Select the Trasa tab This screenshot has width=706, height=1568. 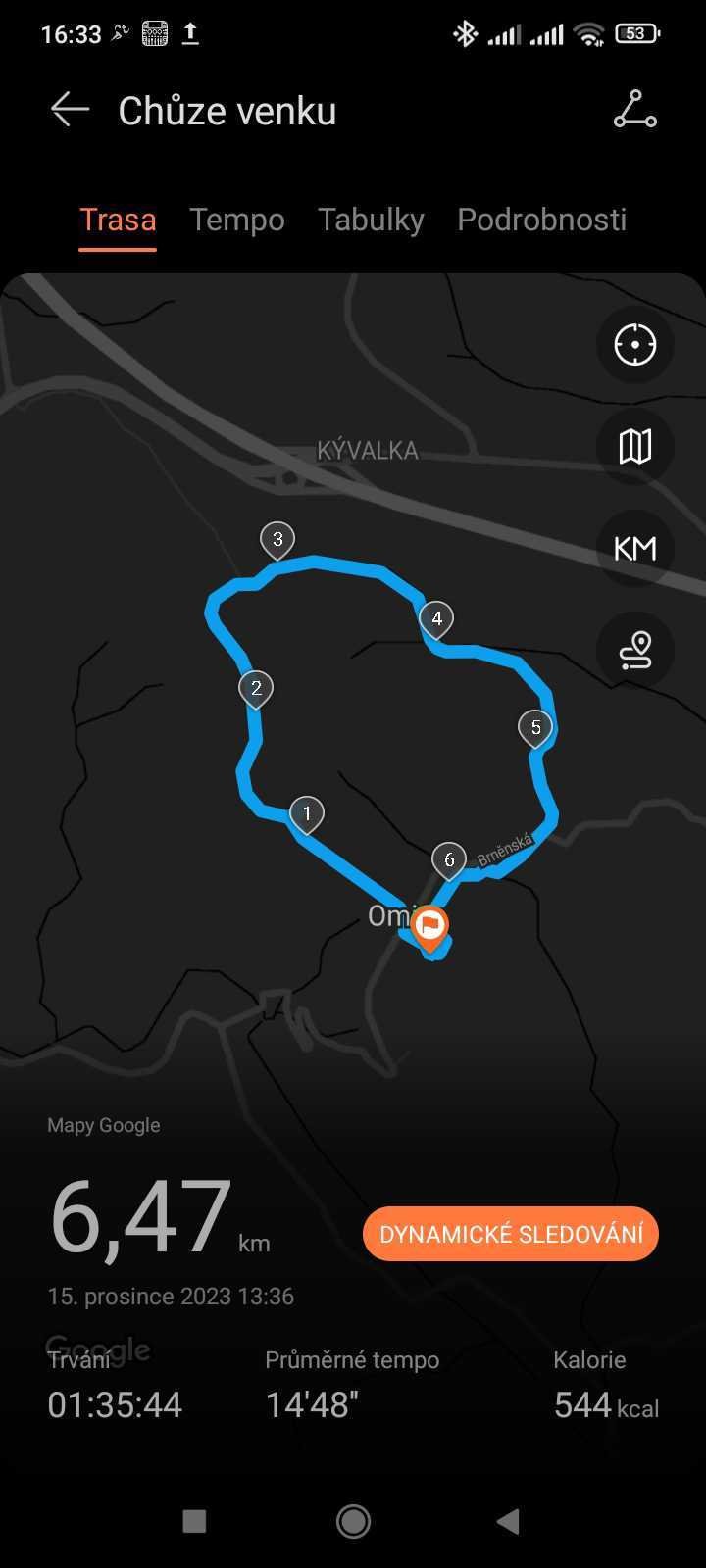118,220
